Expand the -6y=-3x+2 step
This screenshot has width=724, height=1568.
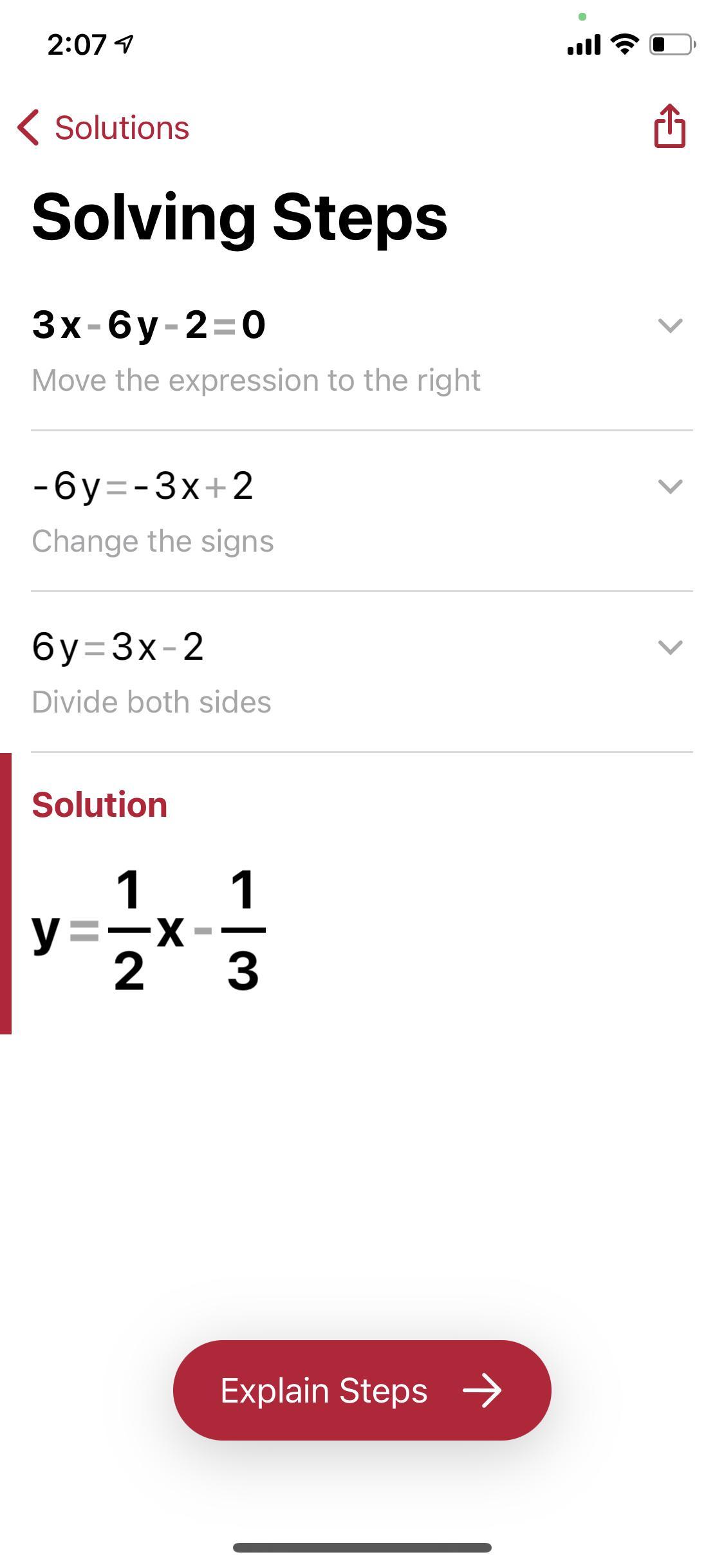coord(670,486)
